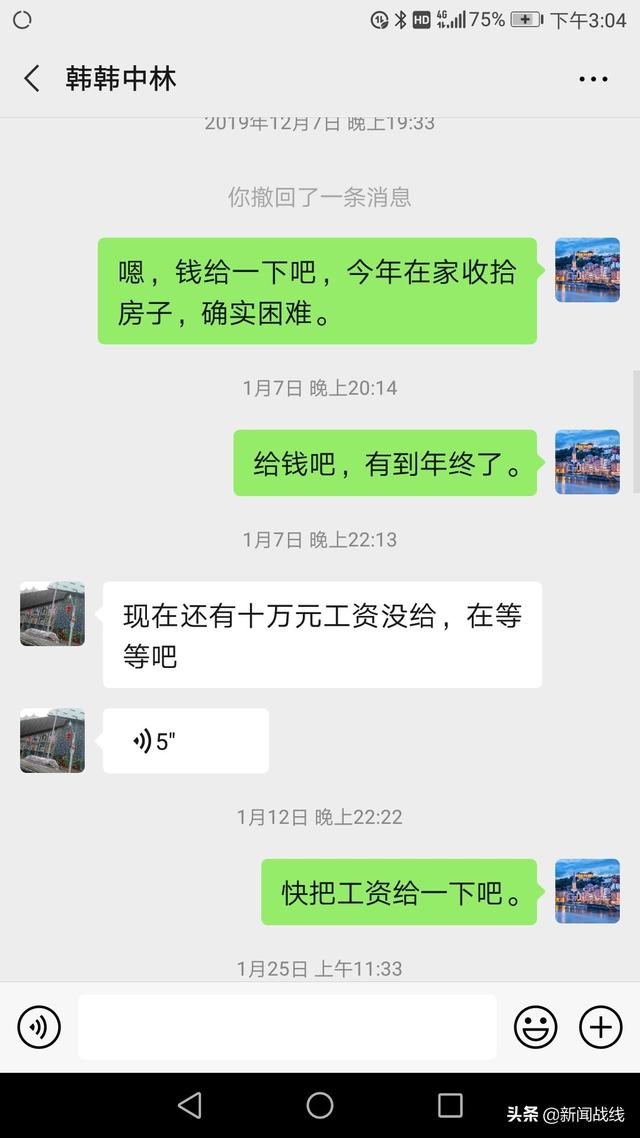640x1138 pixels.
Task: Open contact avatar beside 现在还有十万元工资没给
Action: tap(52, 614)
